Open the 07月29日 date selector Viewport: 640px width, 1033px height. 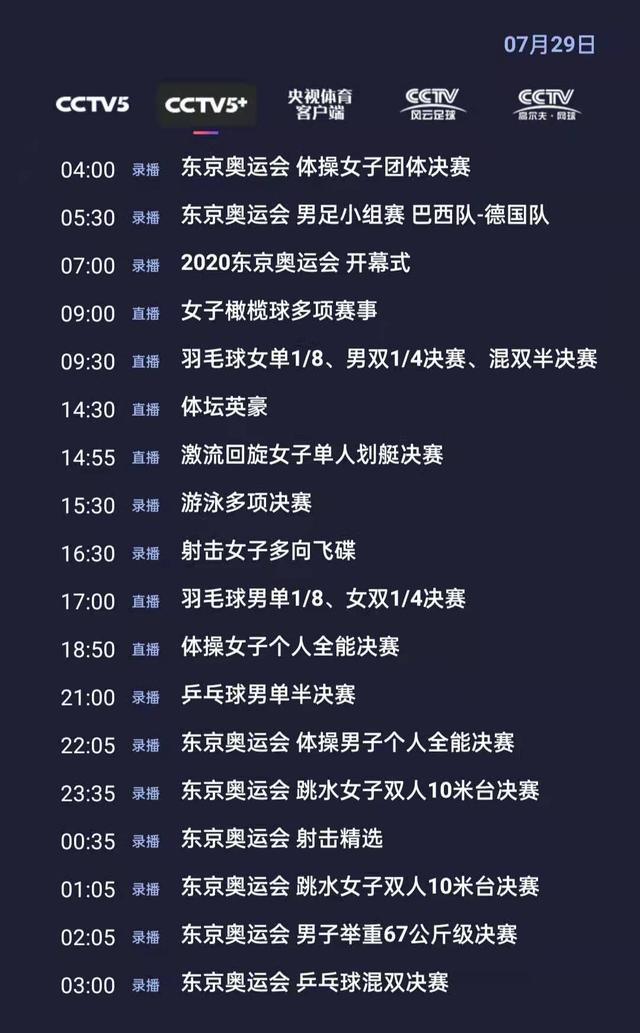tap(550, 44)
